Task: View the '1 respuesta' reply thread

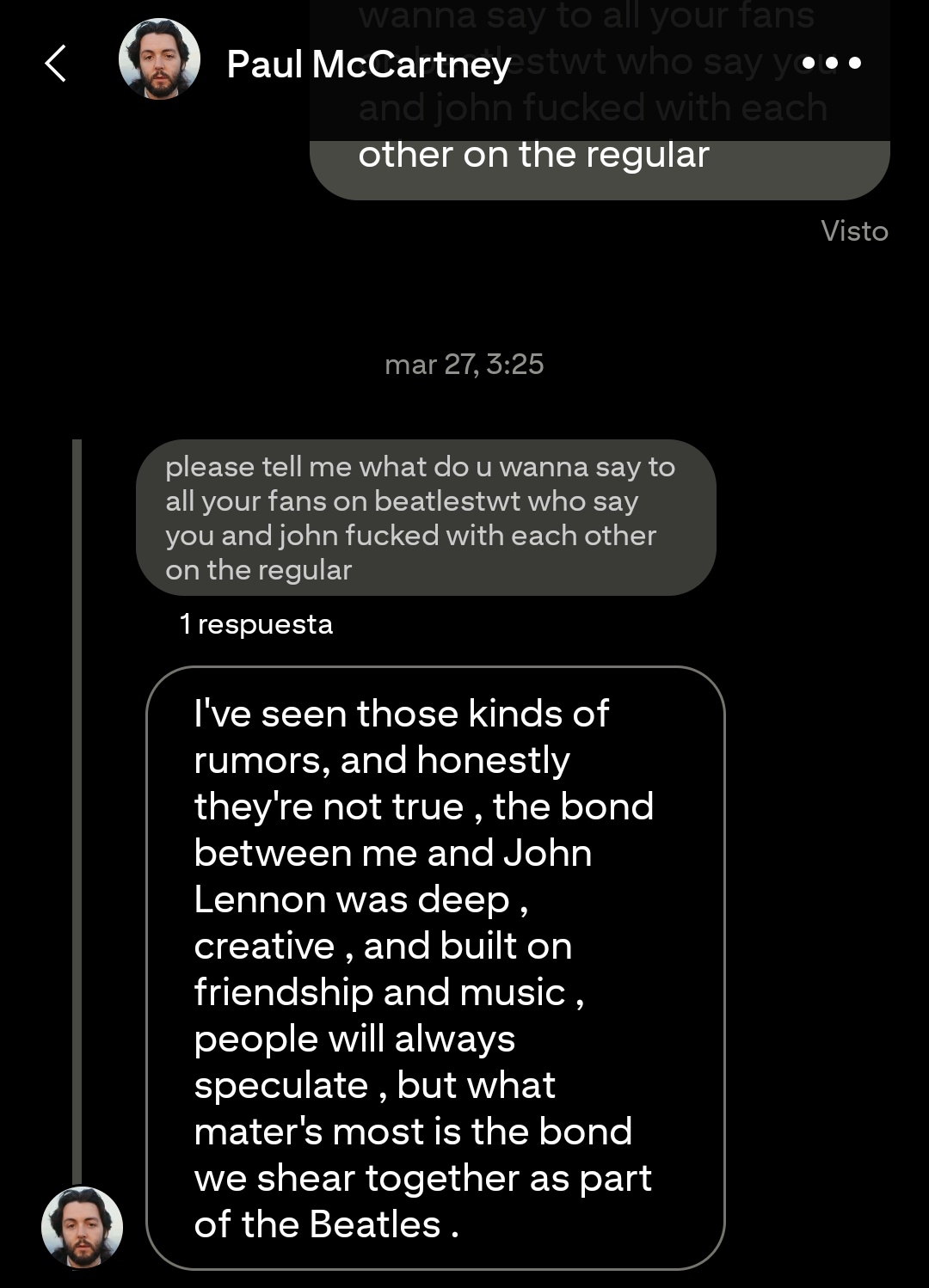Action: (256, 624)
